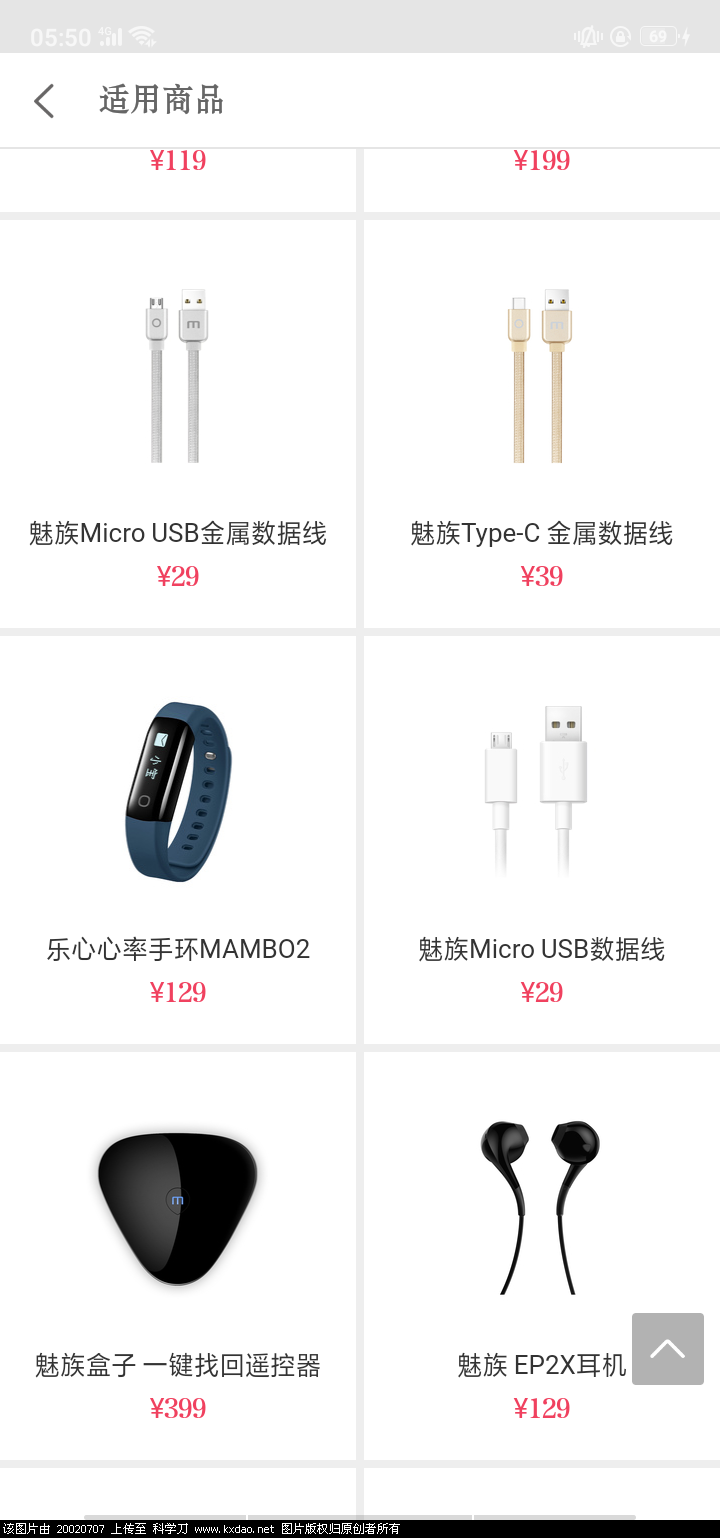The height and width of the screenshot is (1538, 720).
Task: Tap the time display 05:50
Action: [x=62, y=36]
